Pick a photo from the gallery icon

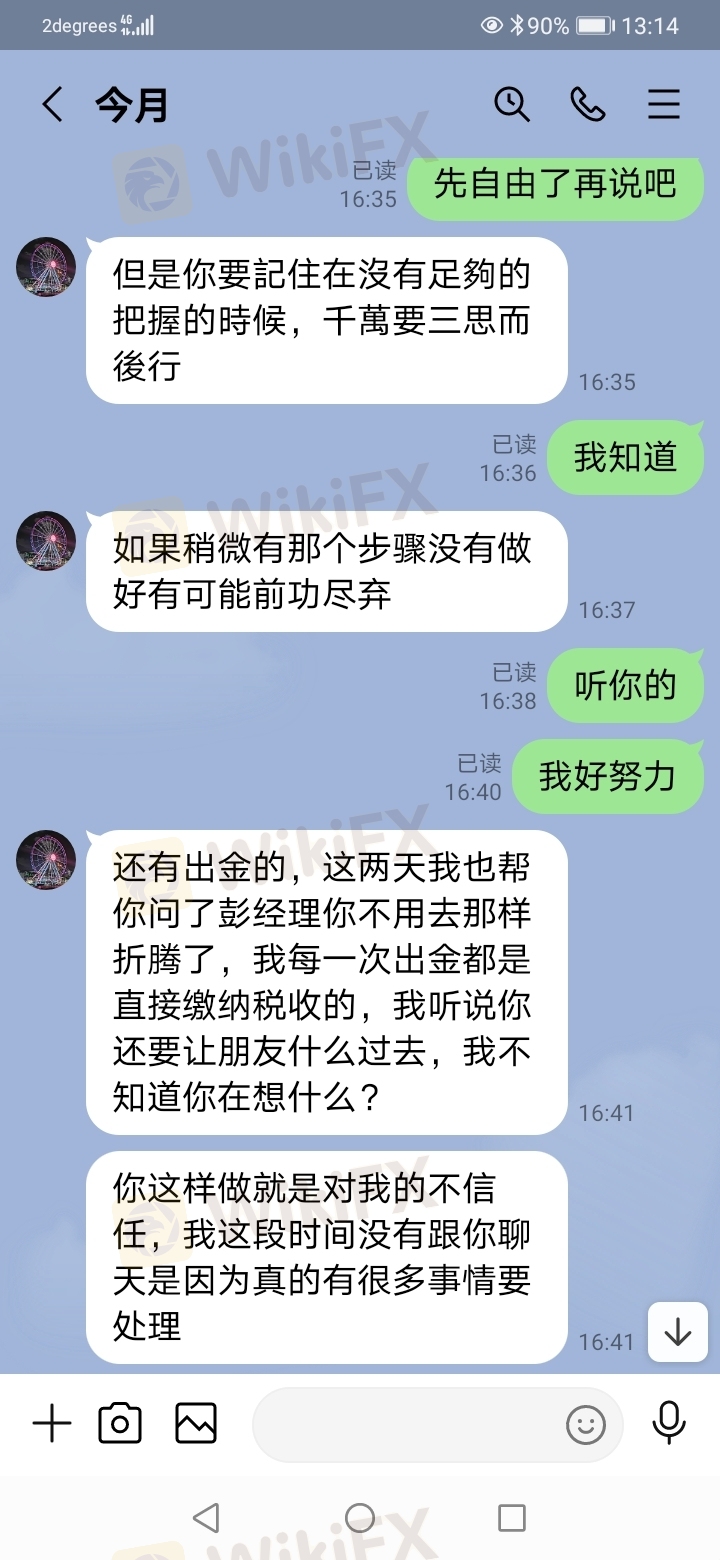pyautogui.click(x=196, y=1423)
